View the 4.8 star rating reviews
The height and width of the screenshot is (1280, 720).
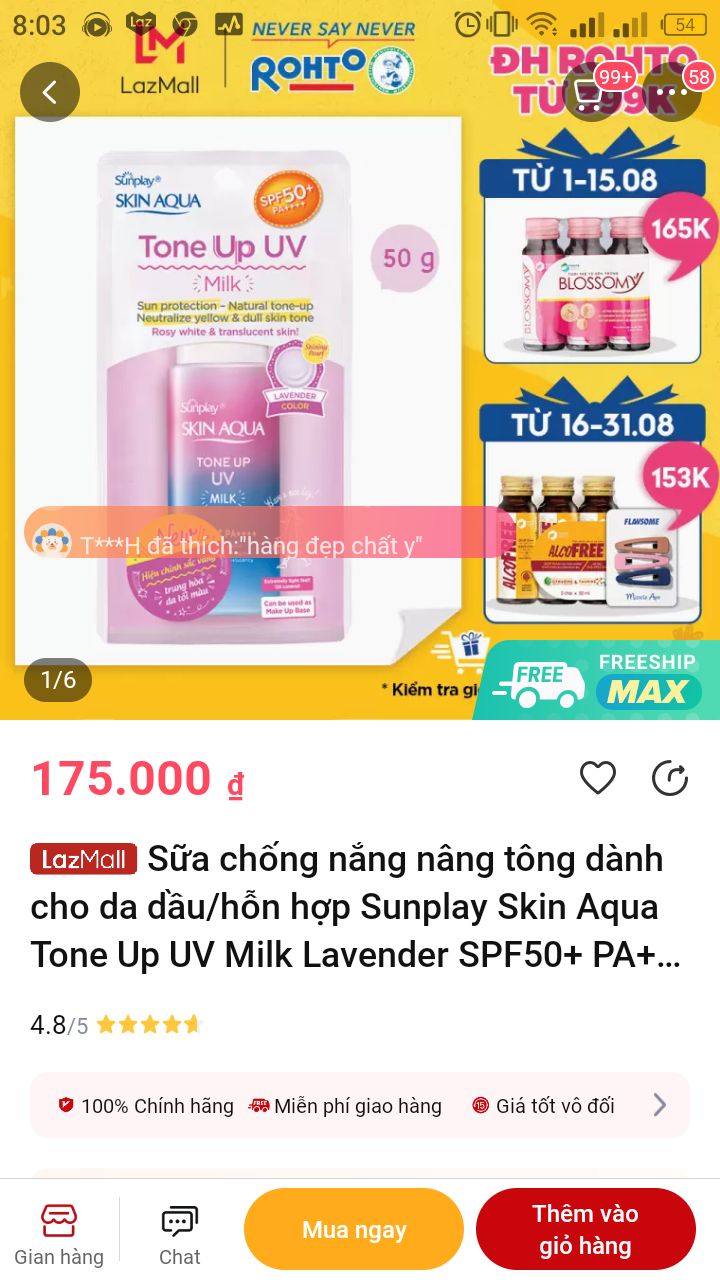[116, 1025]
